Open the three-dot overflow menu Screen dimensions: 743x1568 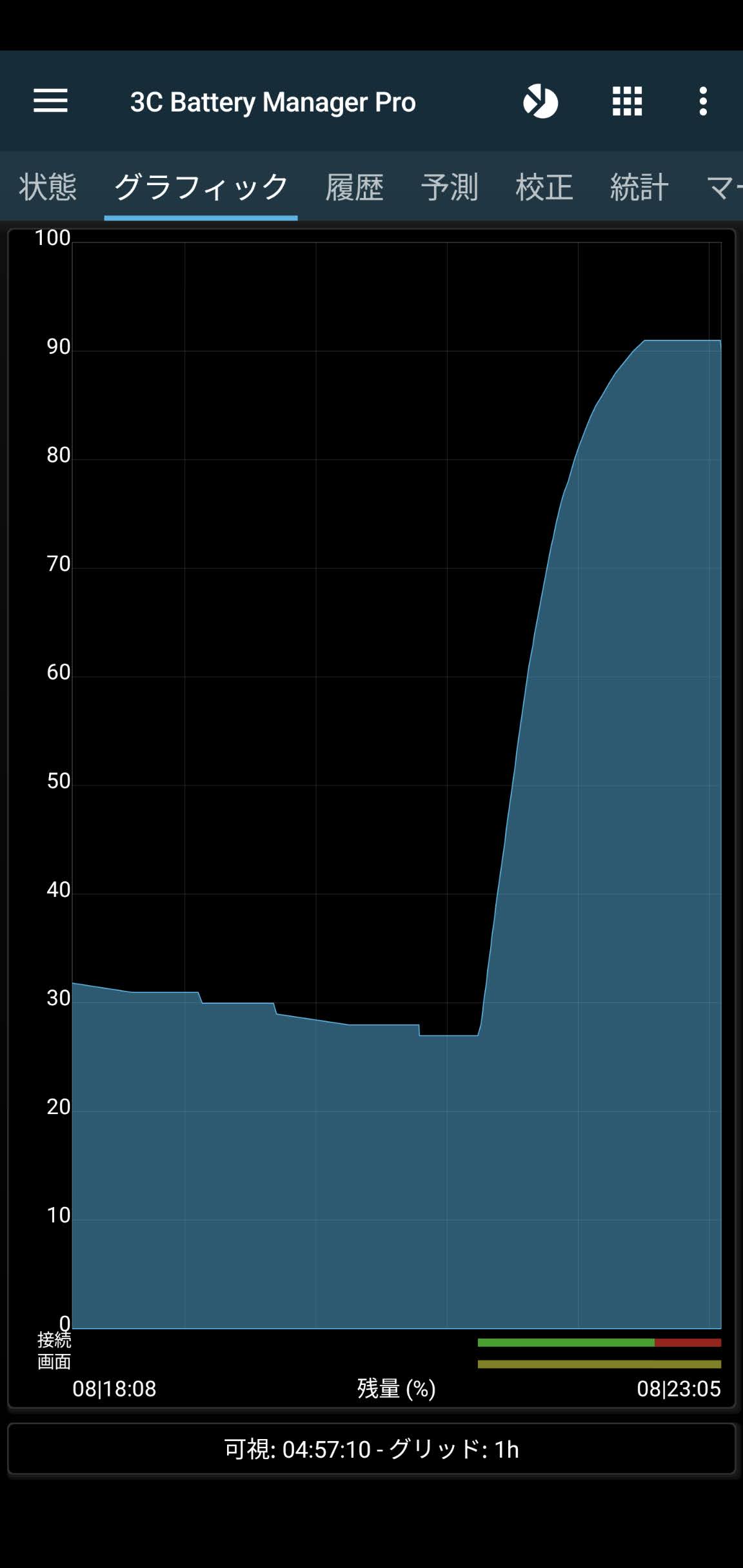click(703, 101)
